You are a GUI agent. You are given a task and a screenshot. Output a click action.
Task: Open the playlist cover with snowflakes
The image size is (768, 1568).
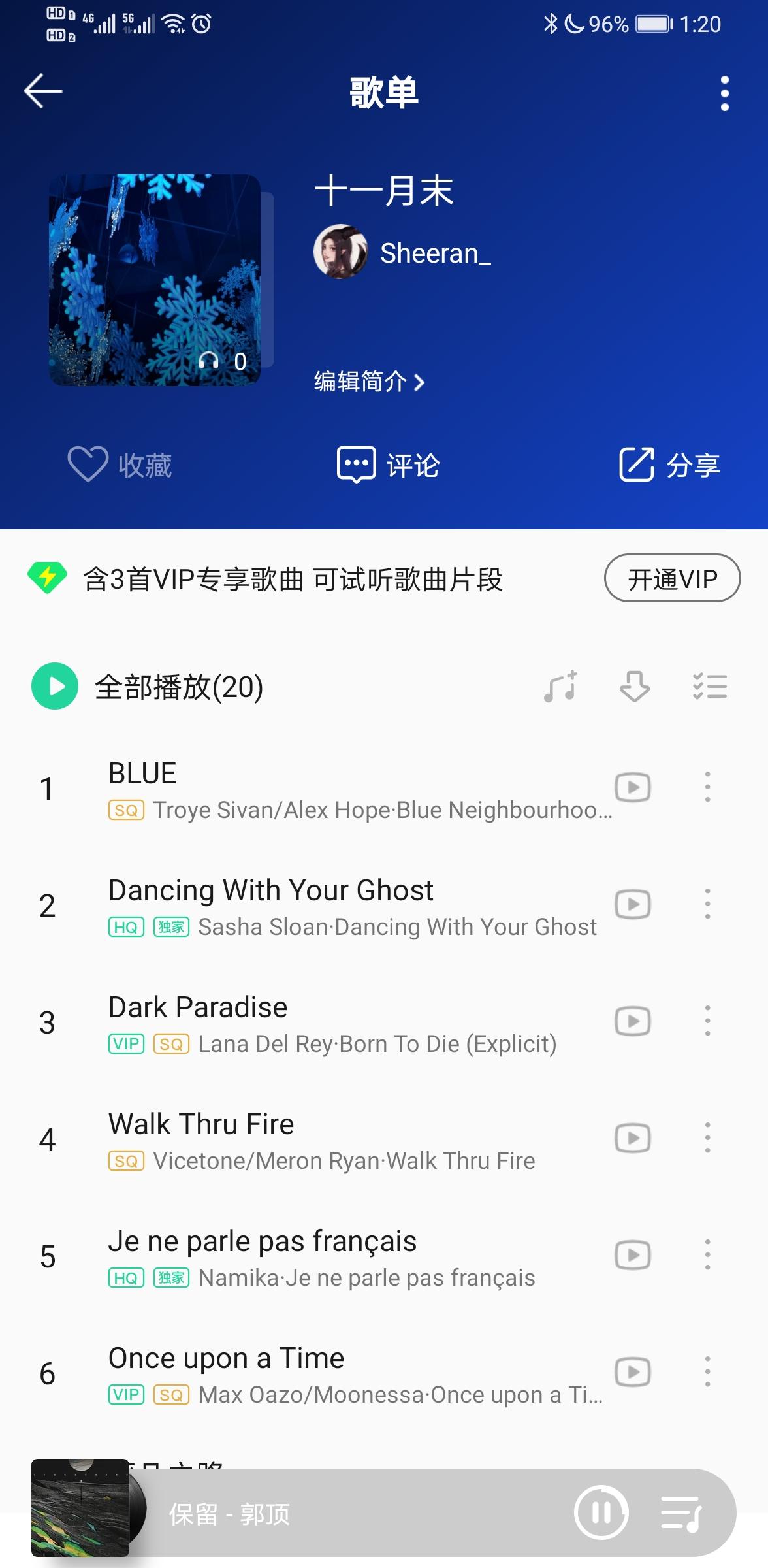[155, 280]
